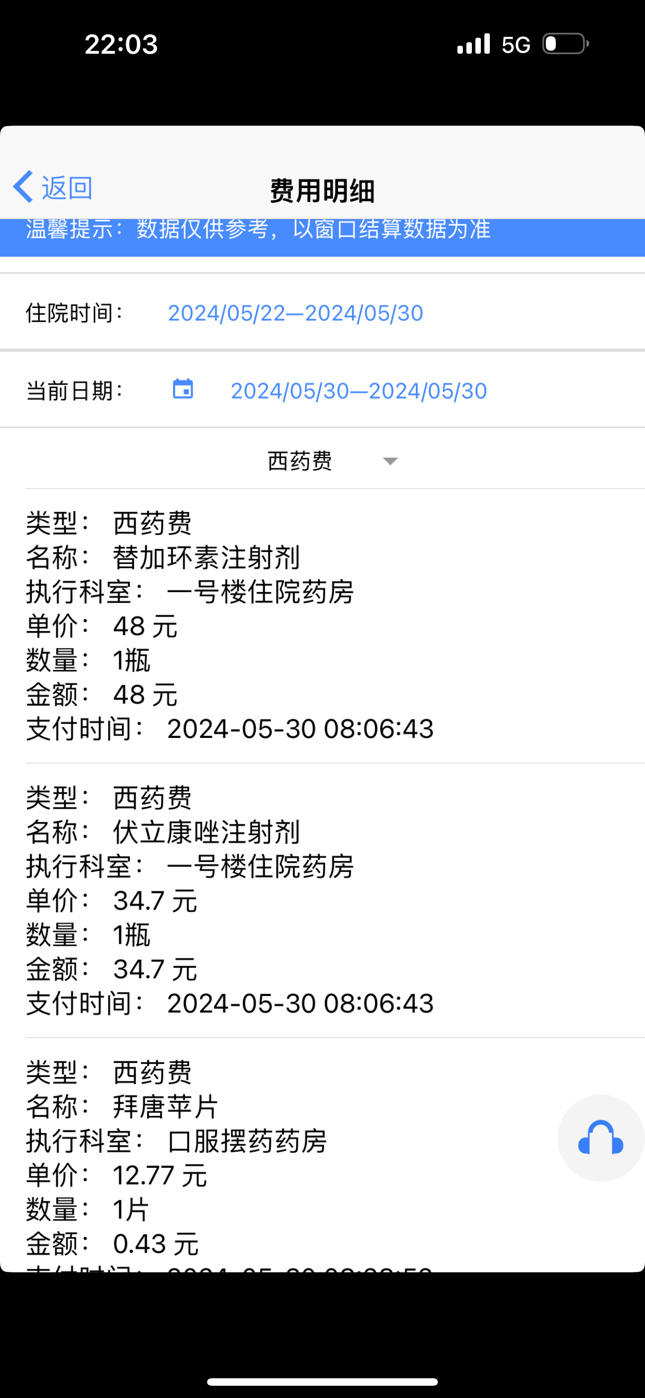645x1398 pixels.
Task: Expand the 西药费 category dropdown
Action: (x=332, y=461)
